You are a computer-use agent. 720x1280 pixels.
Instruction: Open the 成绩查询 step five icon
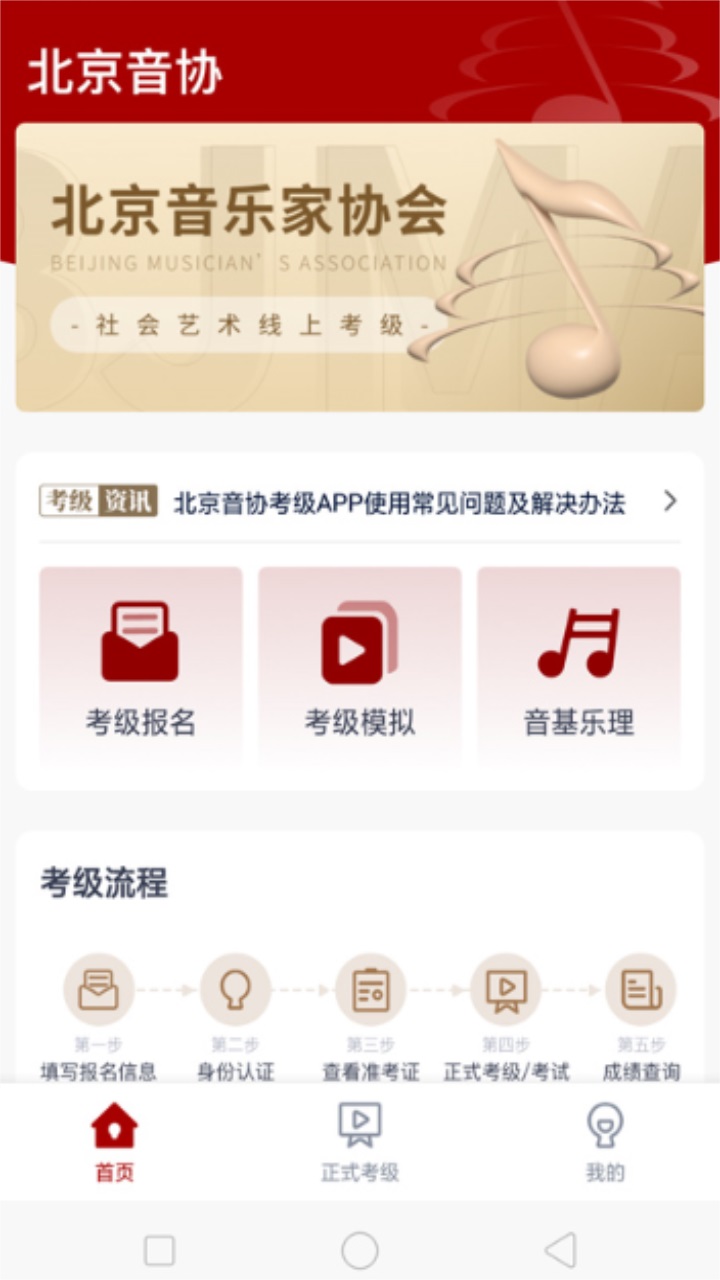point(640,990)
